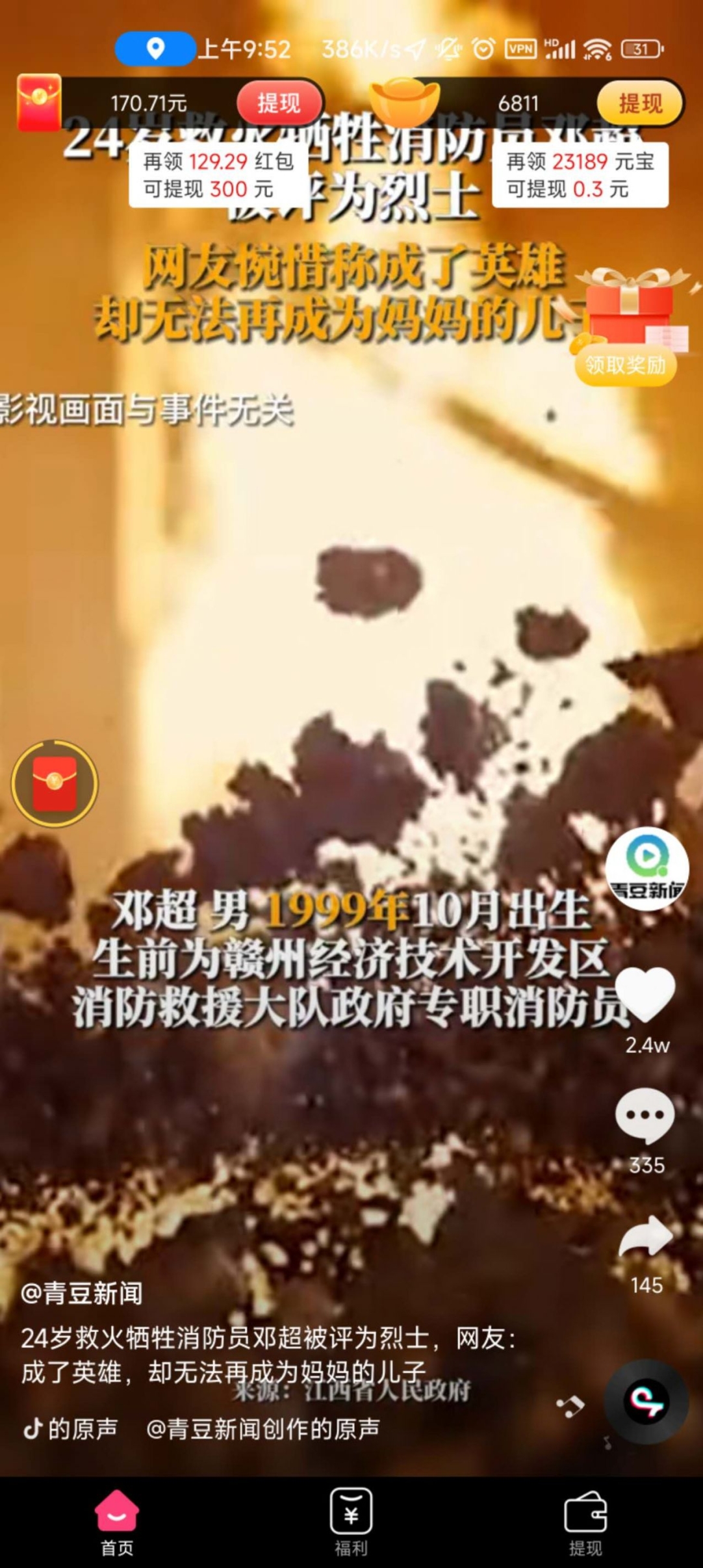Open the spinning music disc
This screenshot has height=1568, width=703.
pos(646,1402)
